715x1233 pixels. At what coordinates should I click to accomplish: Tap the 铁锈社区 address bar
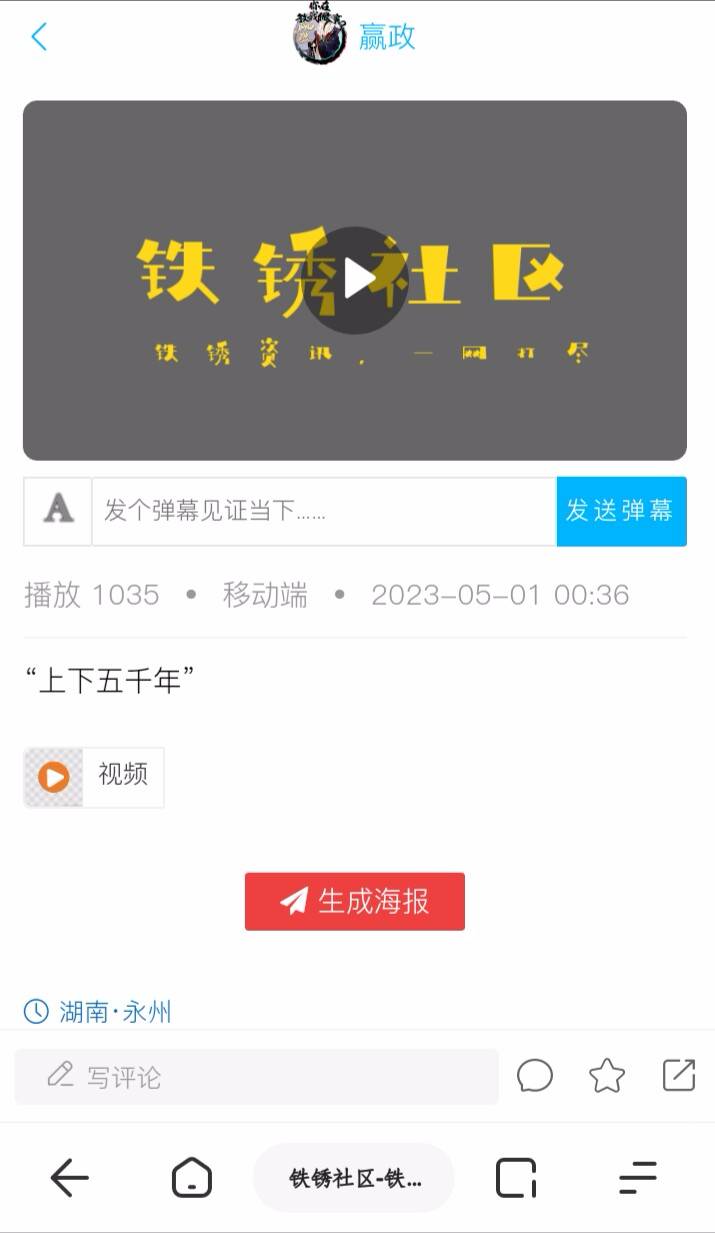tap(354, 1178)
